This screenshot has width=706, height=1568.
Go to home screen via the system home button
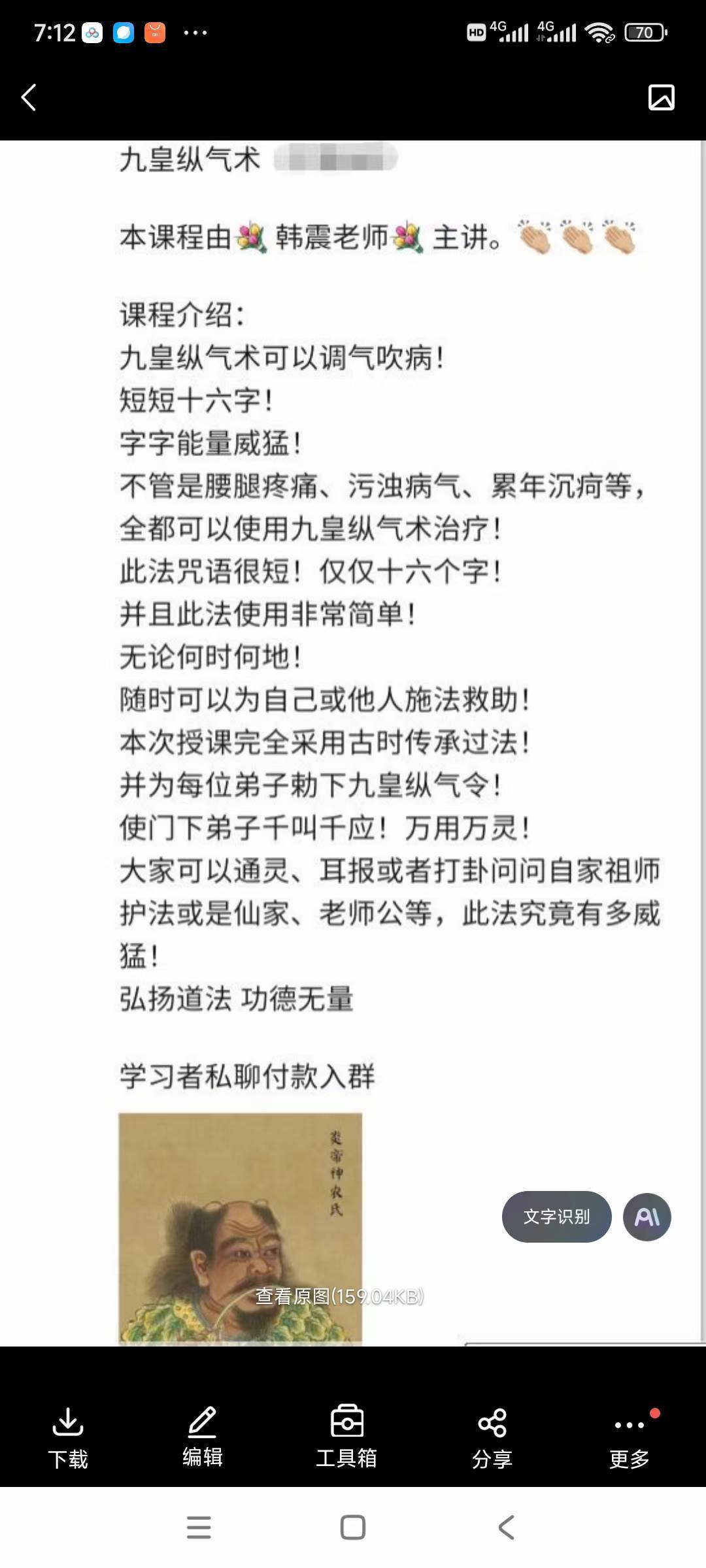[353, 1527]
